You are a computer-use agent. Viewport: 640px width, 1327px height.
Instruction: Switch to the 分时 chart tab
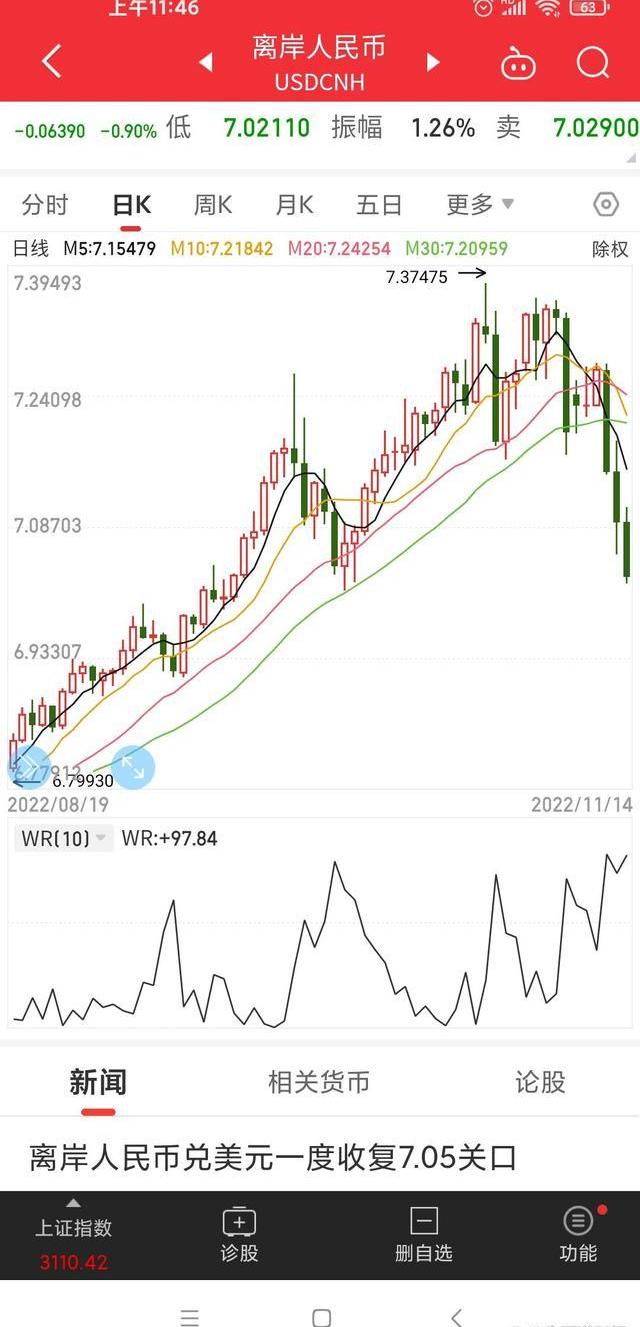tap(45, 205)
